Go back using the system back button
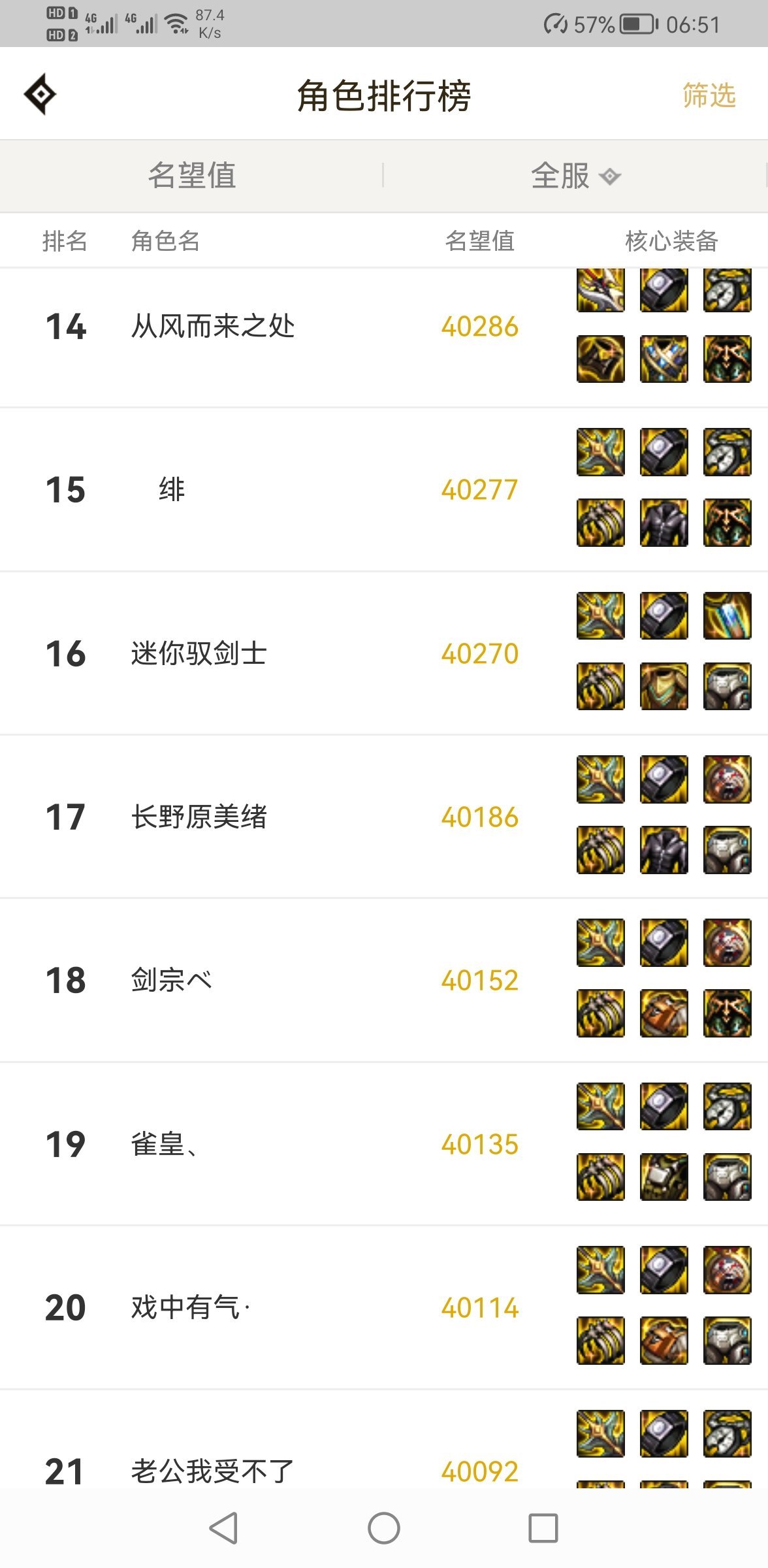The height and width of the screenshot is (1568, 768). pyautogui.click(x=224, y=1528)
